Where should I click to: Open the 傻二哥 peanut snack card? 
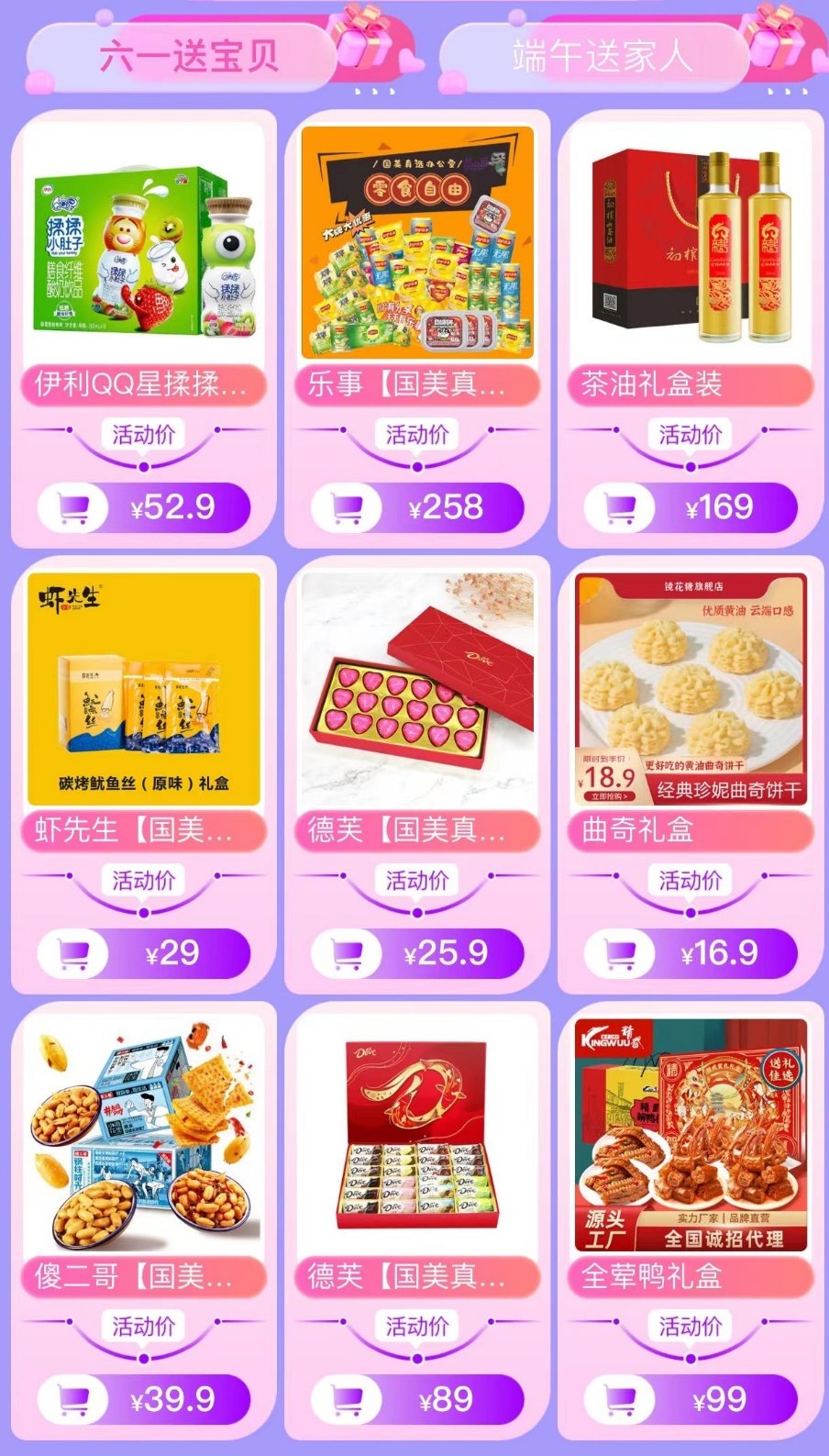[143, 1133]
